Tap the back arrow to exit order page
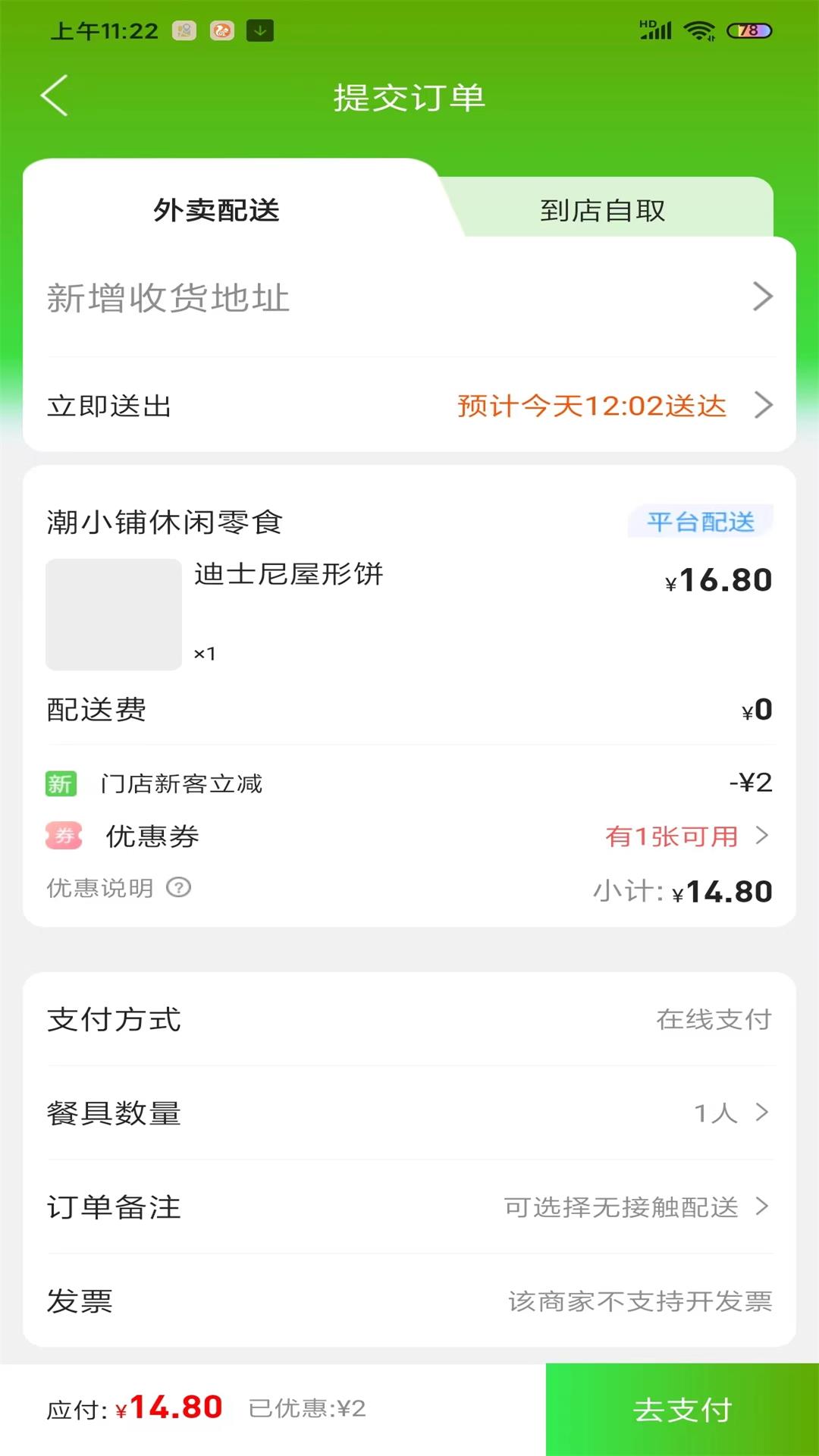The image size is (819, 1456). coord(53,97)
